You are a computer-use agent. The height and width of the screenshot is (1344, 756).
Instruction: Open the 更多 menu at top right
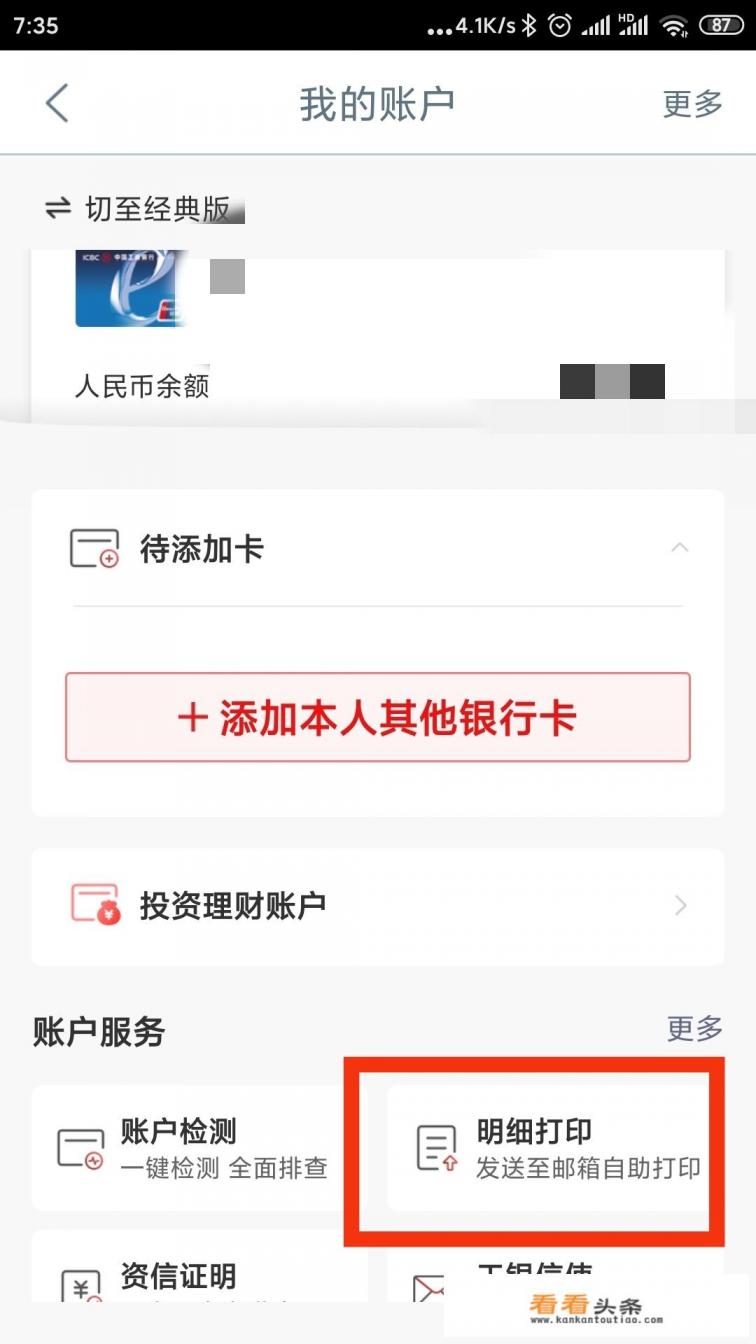(691, 105)
